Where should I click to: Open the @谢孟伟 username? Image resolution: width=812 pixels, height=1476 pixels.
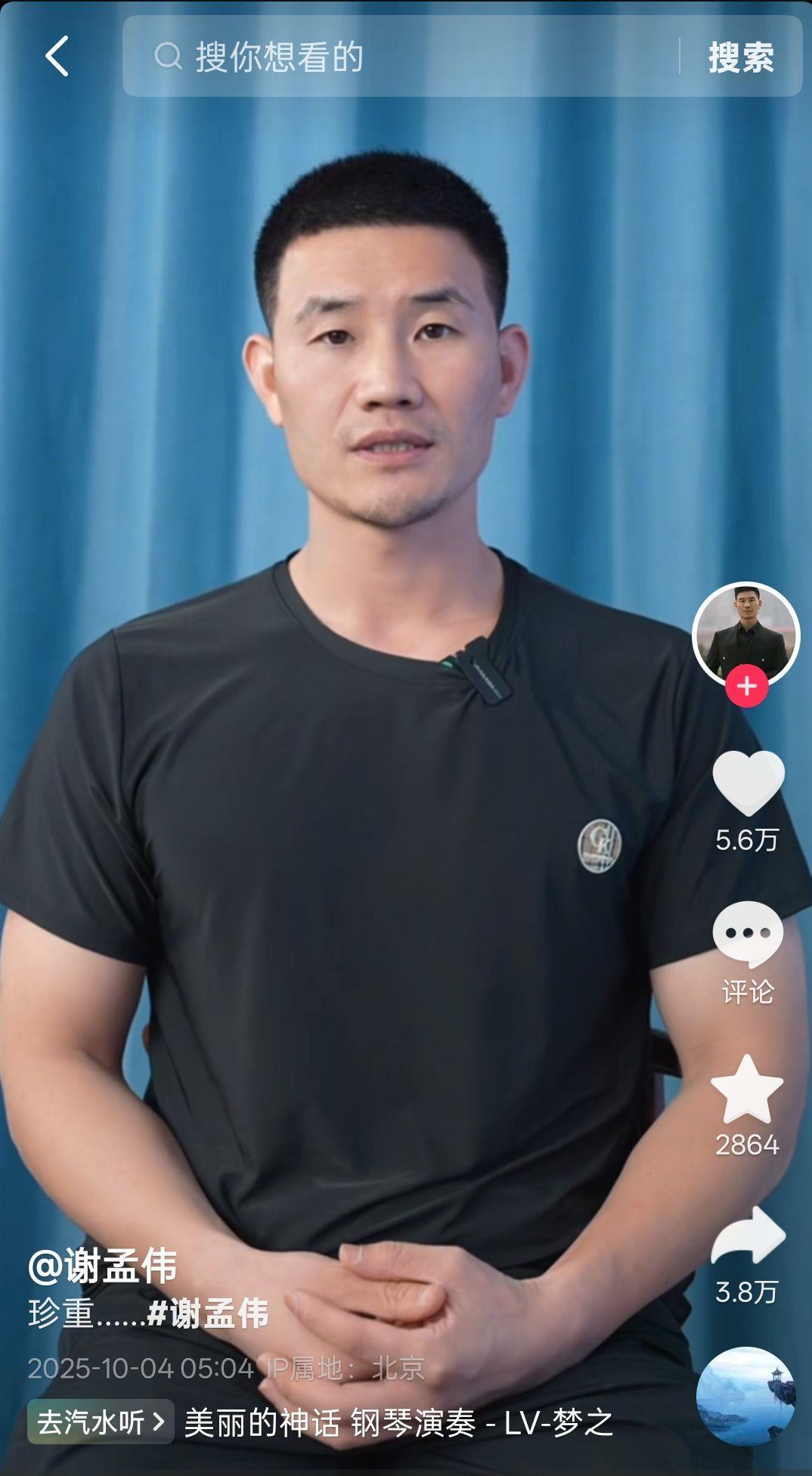[103, 1265]
